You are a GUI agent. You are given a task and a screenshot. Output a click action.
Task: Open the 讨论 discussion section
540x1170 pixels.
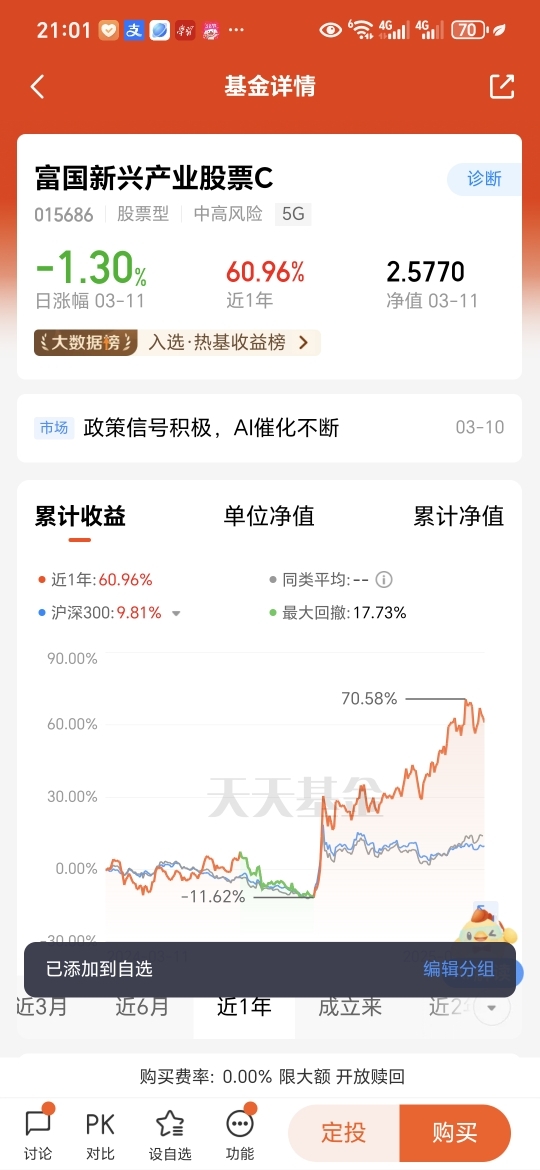[x=38, y=1134]
